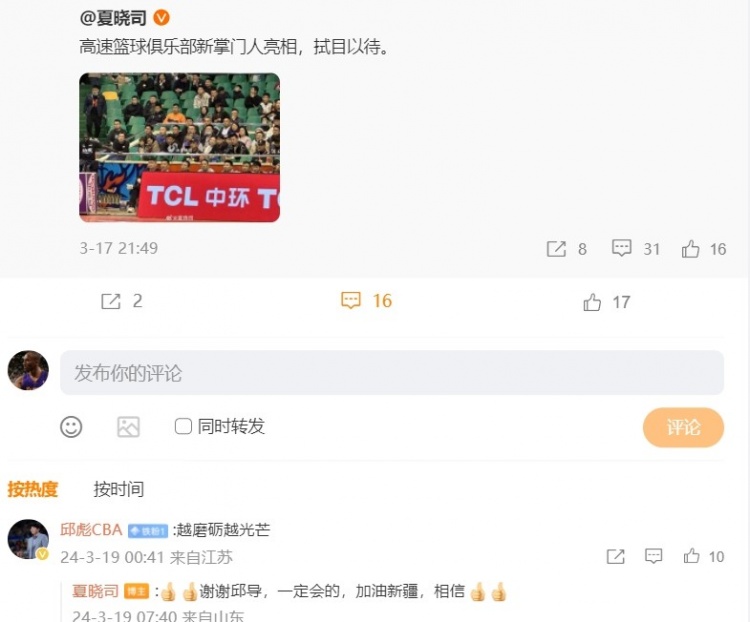Attach an image to the comment

[x=128, y=427]
